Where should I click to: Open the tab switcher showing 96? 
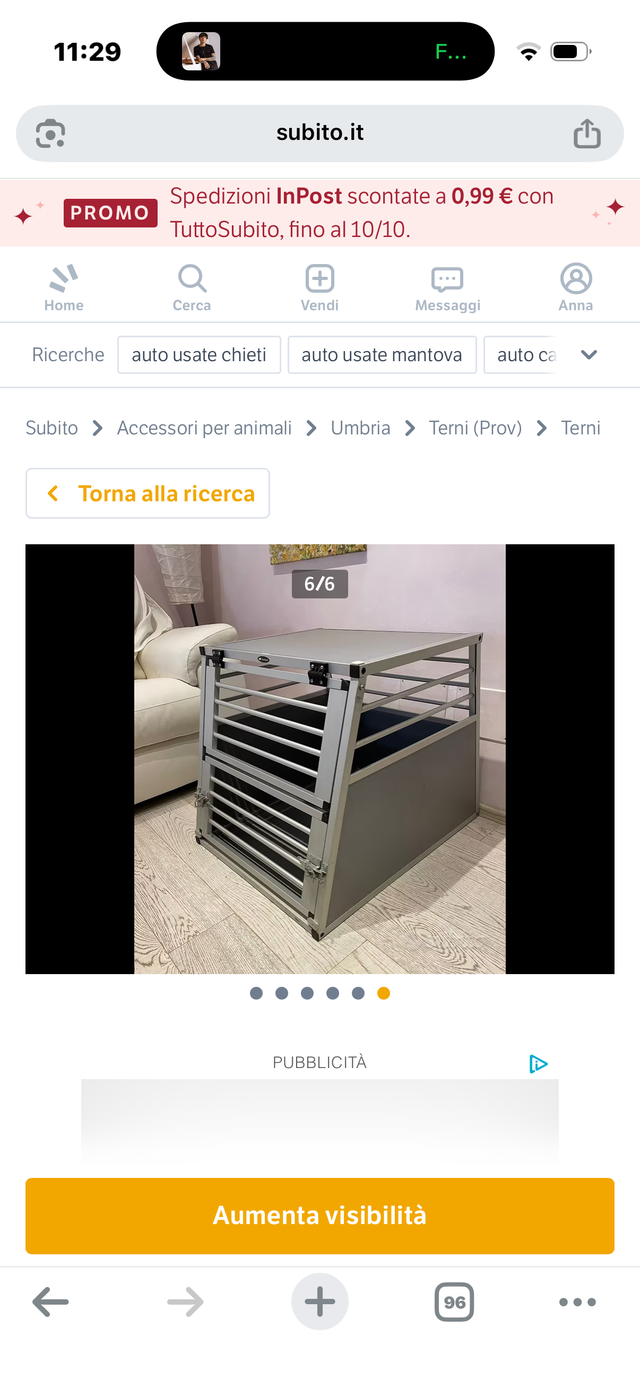tap(454, 1302)
